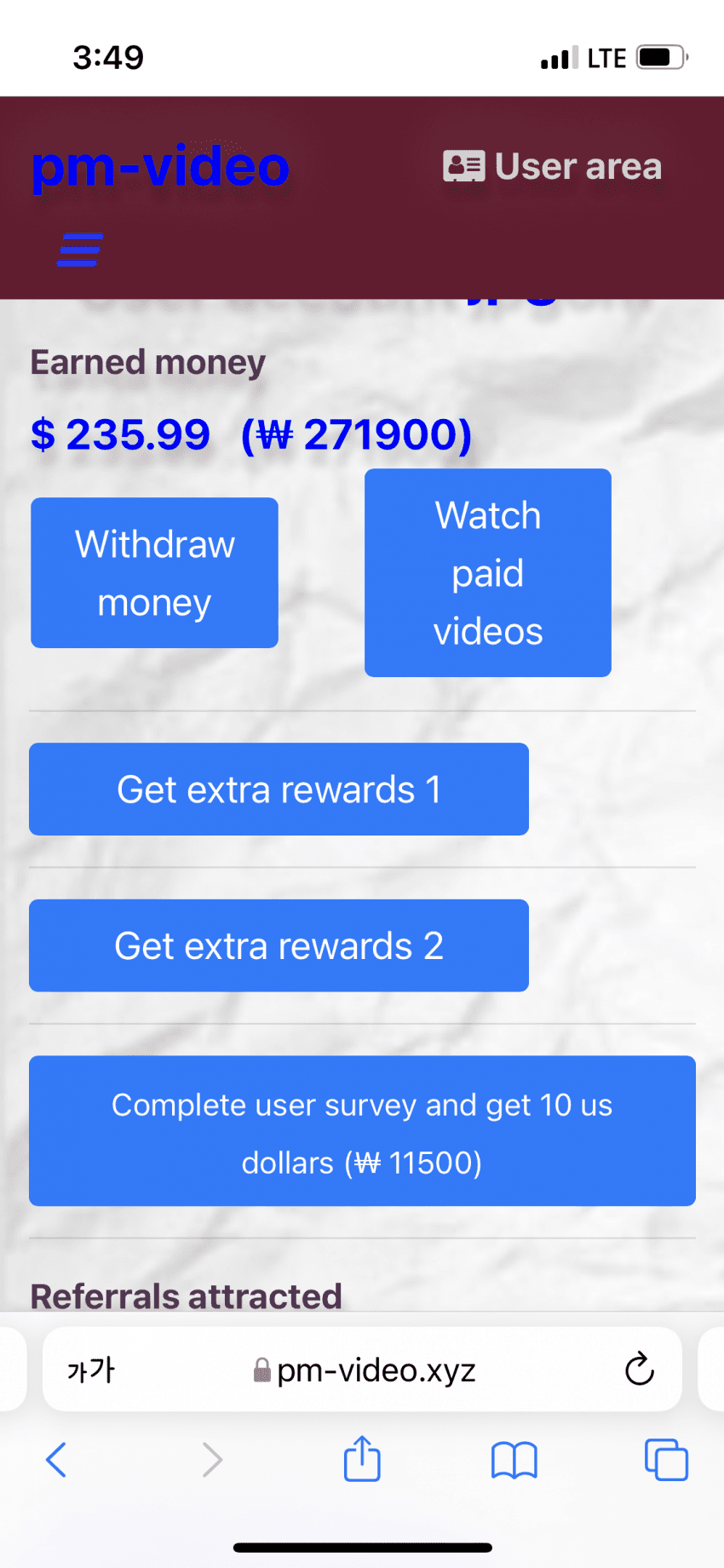Tap the pm-video.xyz address bar
The height and width of the screenshot is (1568, 724).
click(365, 1370)
